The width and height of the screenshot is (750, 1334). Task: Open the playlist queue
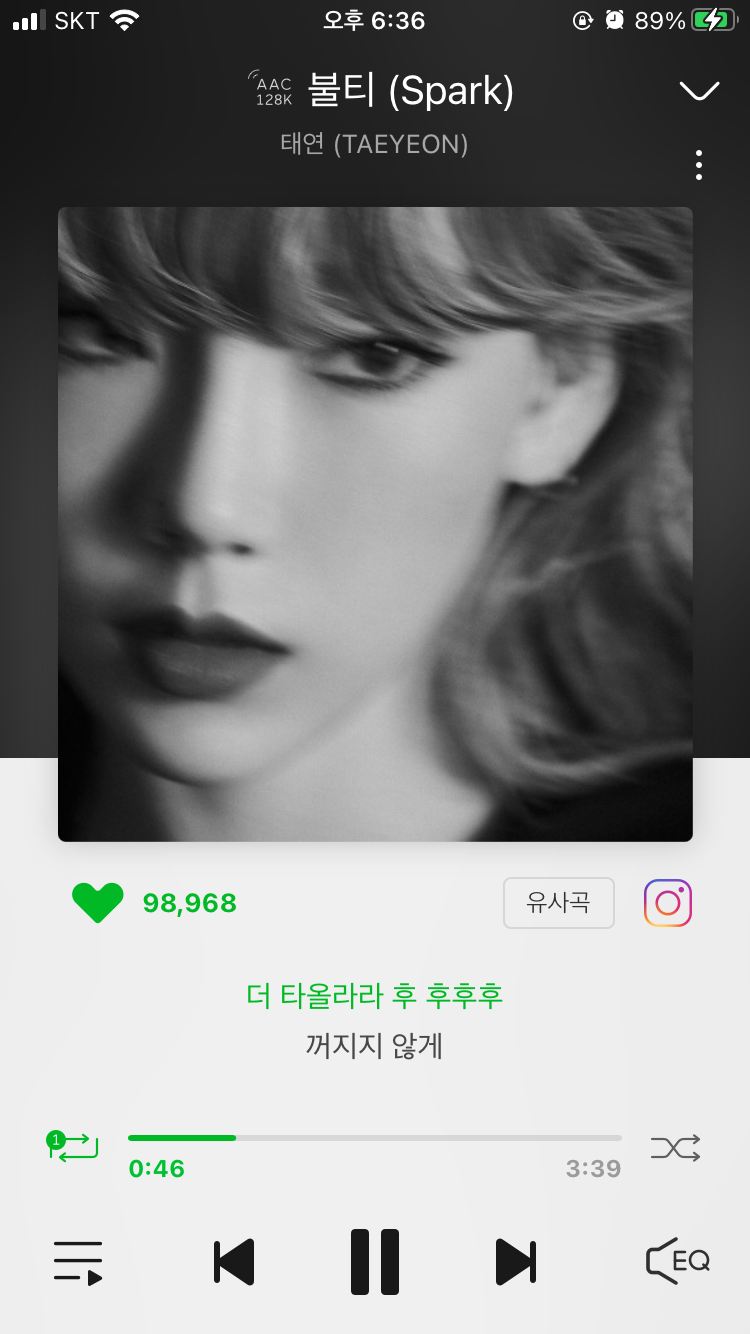click(x=78, y=1262)
